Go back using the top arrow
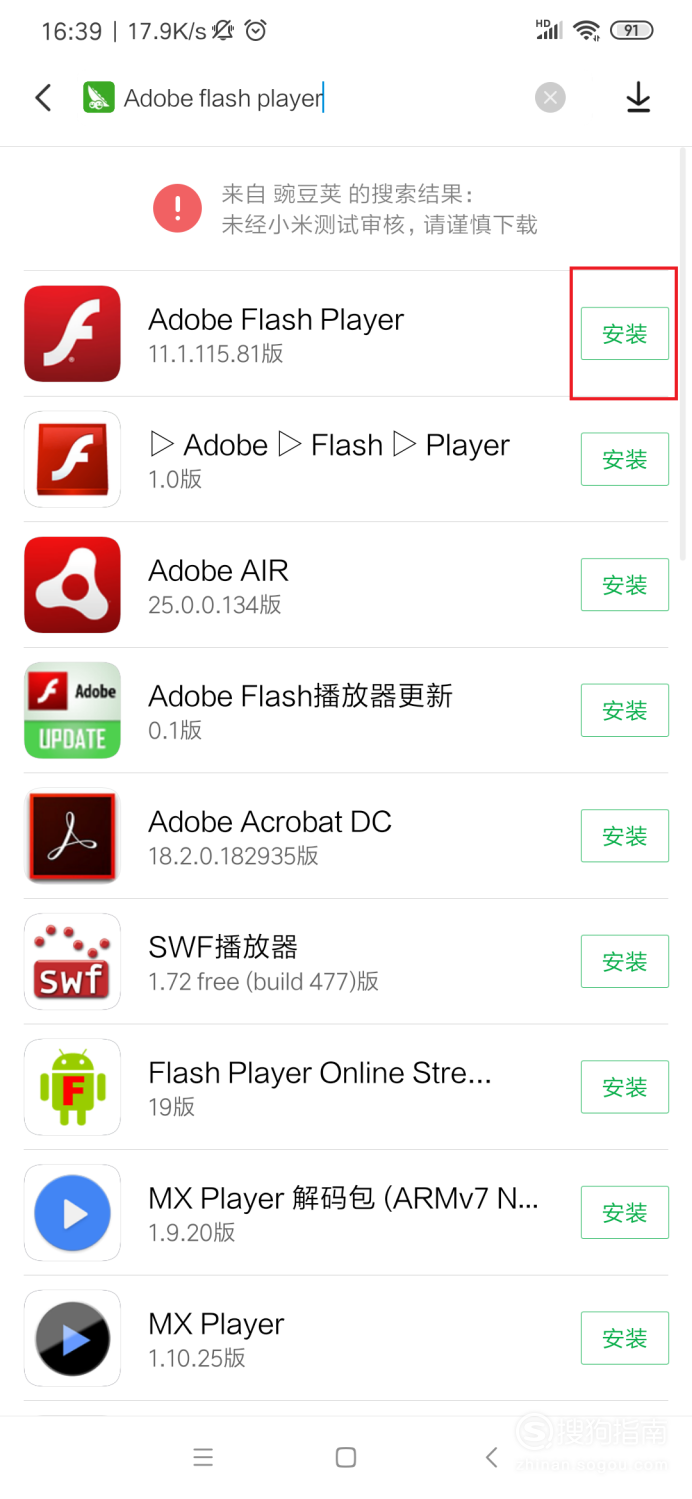Image resolution: width=692 pixels, height=1499 pixels. [x=43, y=98]
